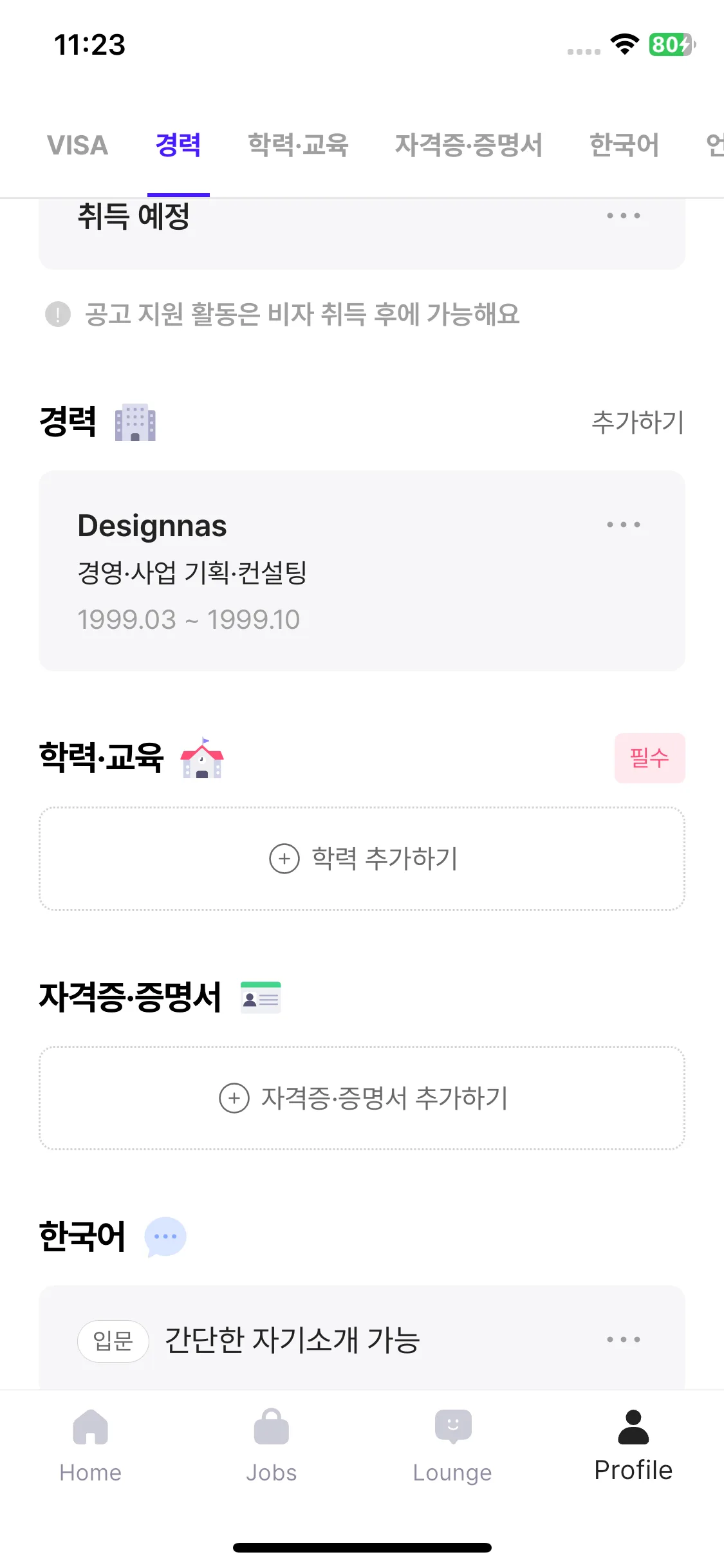The image size is (724, 1568).
Task: Select the 학력·교육 top tab
Action: tap(298, 145)
